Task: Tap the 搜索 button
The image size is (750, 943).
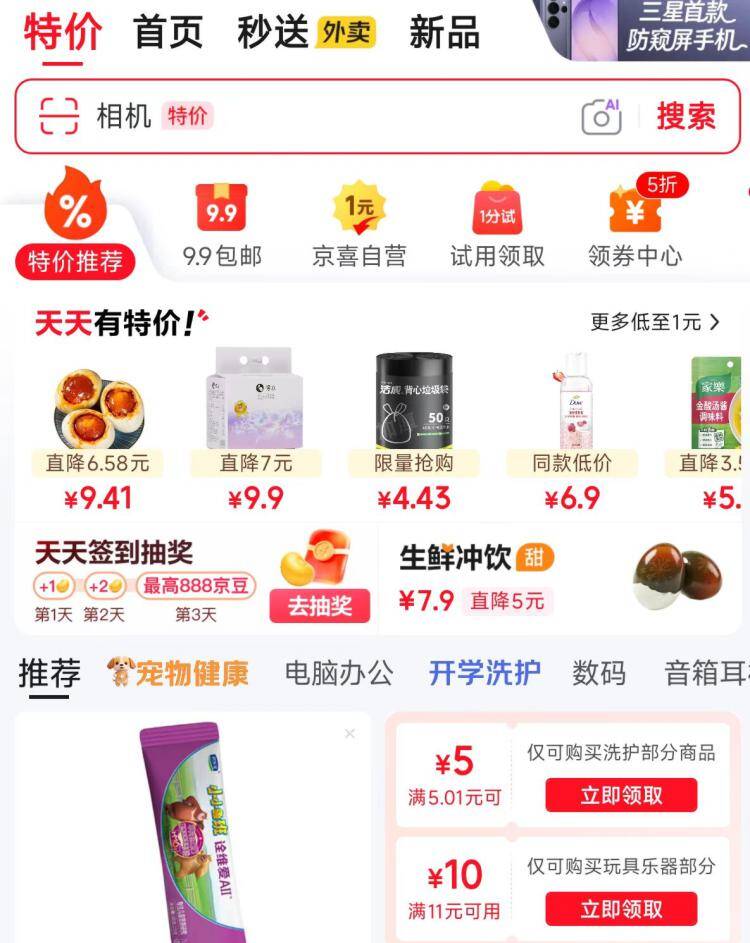Action: click(x=686, y=116)
